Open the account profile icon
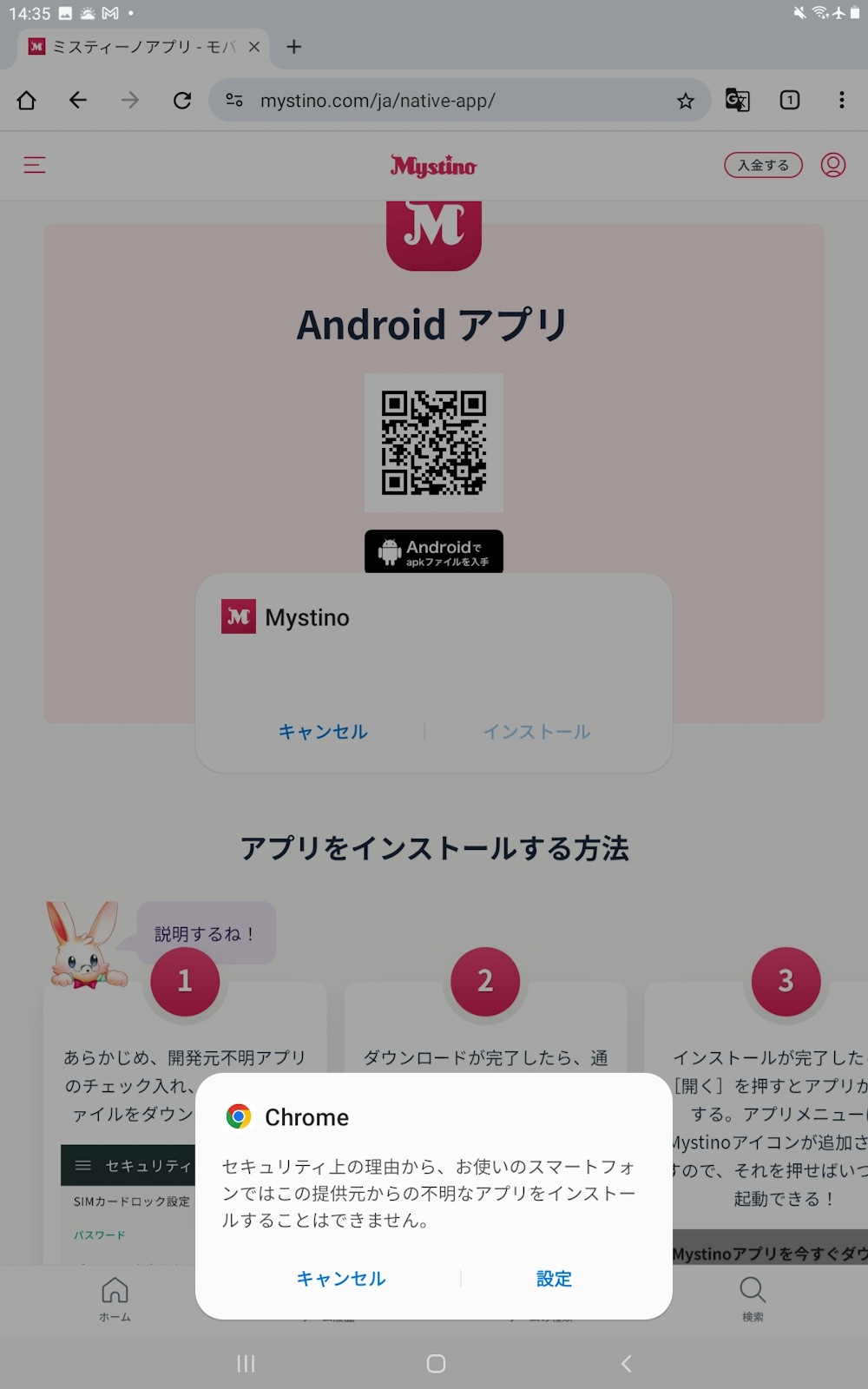Screen dimensions: 868x1389 (x=833, y=165)
